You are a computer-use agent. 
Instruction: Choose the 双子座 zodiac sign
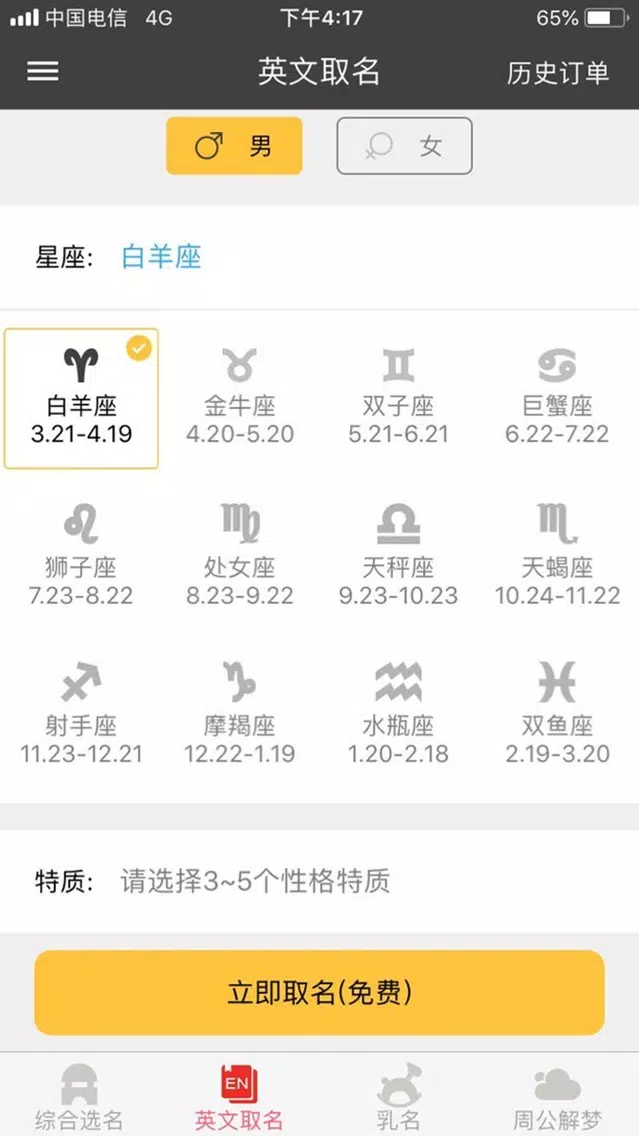(398, 398)
